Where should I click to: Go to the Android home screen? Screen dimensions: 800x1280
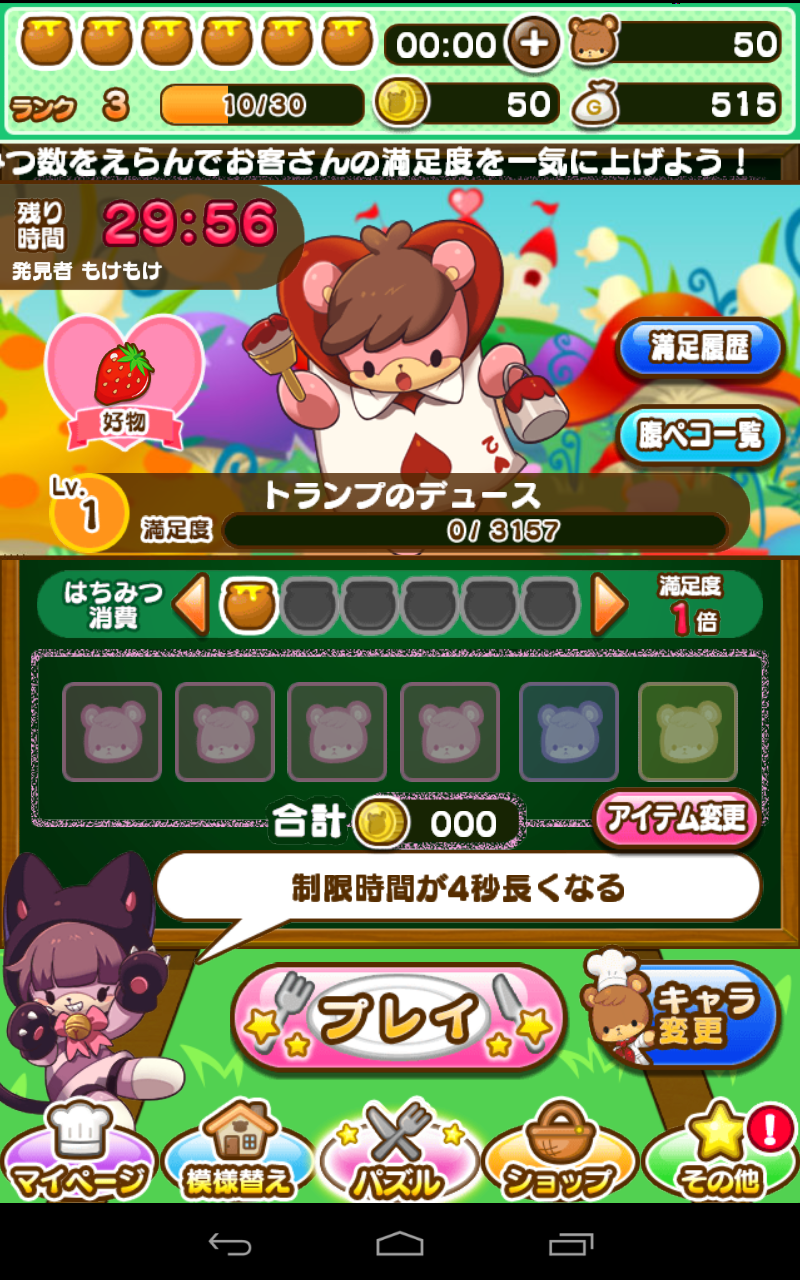click(399, 1243)
